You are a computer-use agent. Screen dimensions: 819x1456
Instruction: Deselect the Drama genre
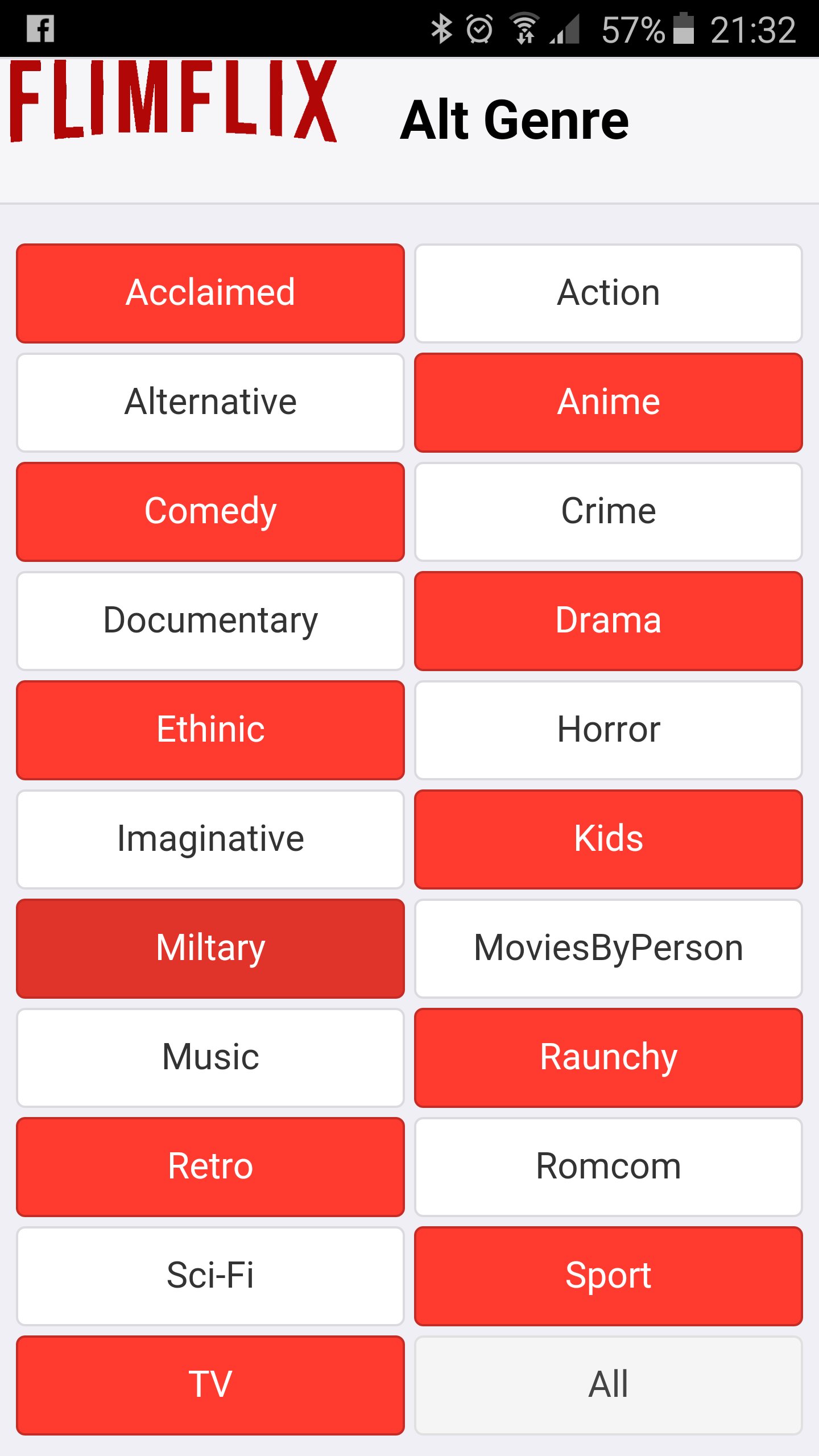(608, 620)
